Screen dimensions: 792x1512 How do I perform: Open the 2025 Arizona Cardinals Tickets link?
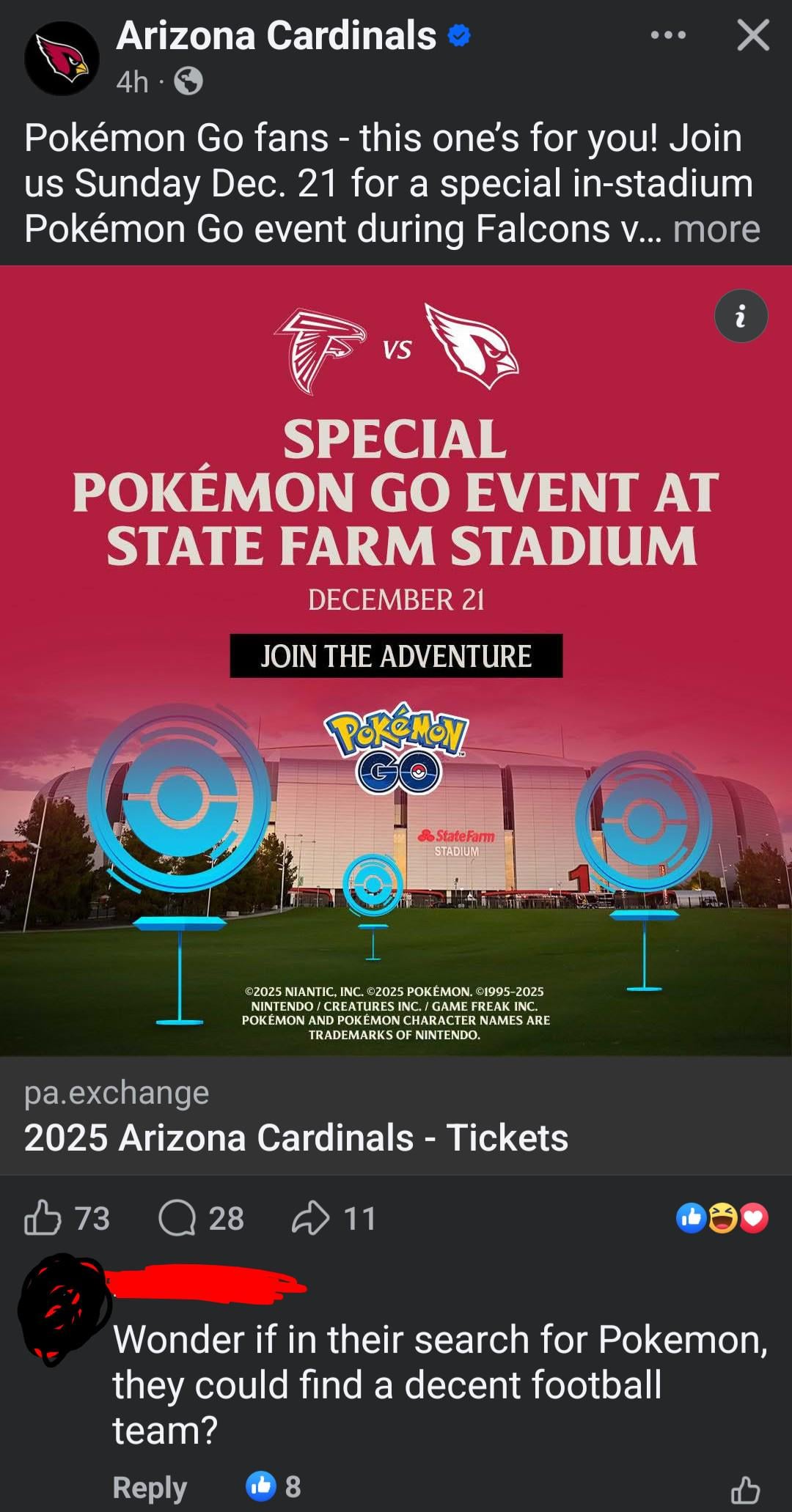point(296,1137)
